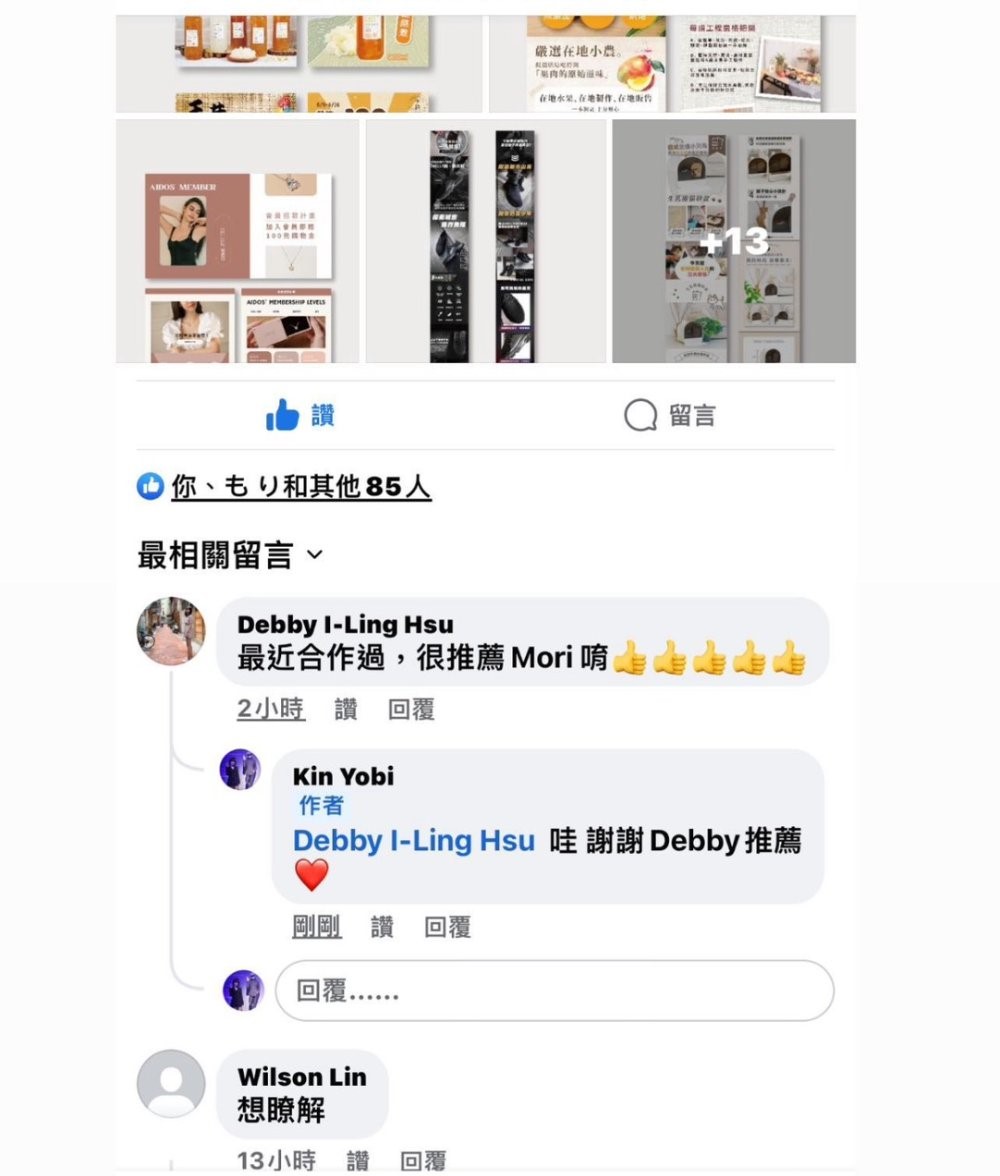The height and width of the screenshot is (1176, 1000).
Task: Reply to Wilson Lin's comment
Action: (423, 1160)
